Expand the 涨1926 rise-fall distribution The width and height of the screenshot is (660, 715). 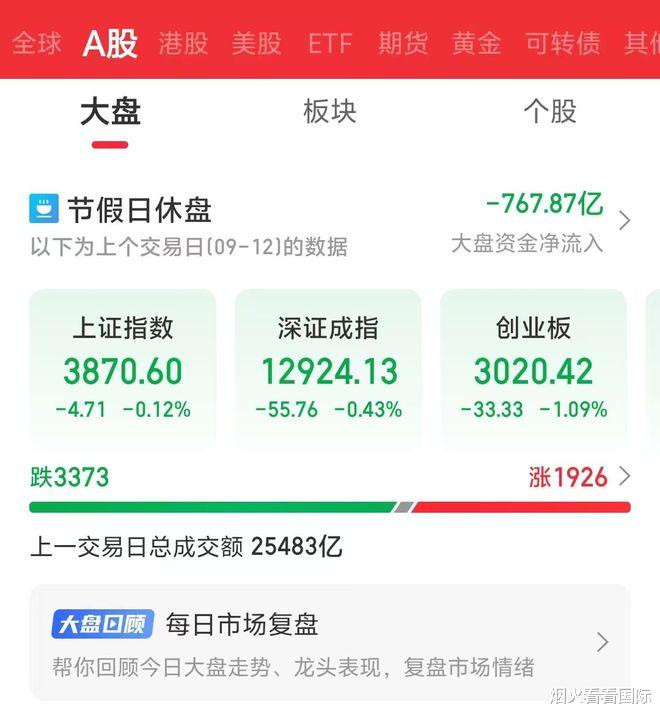tap(580, 477)
